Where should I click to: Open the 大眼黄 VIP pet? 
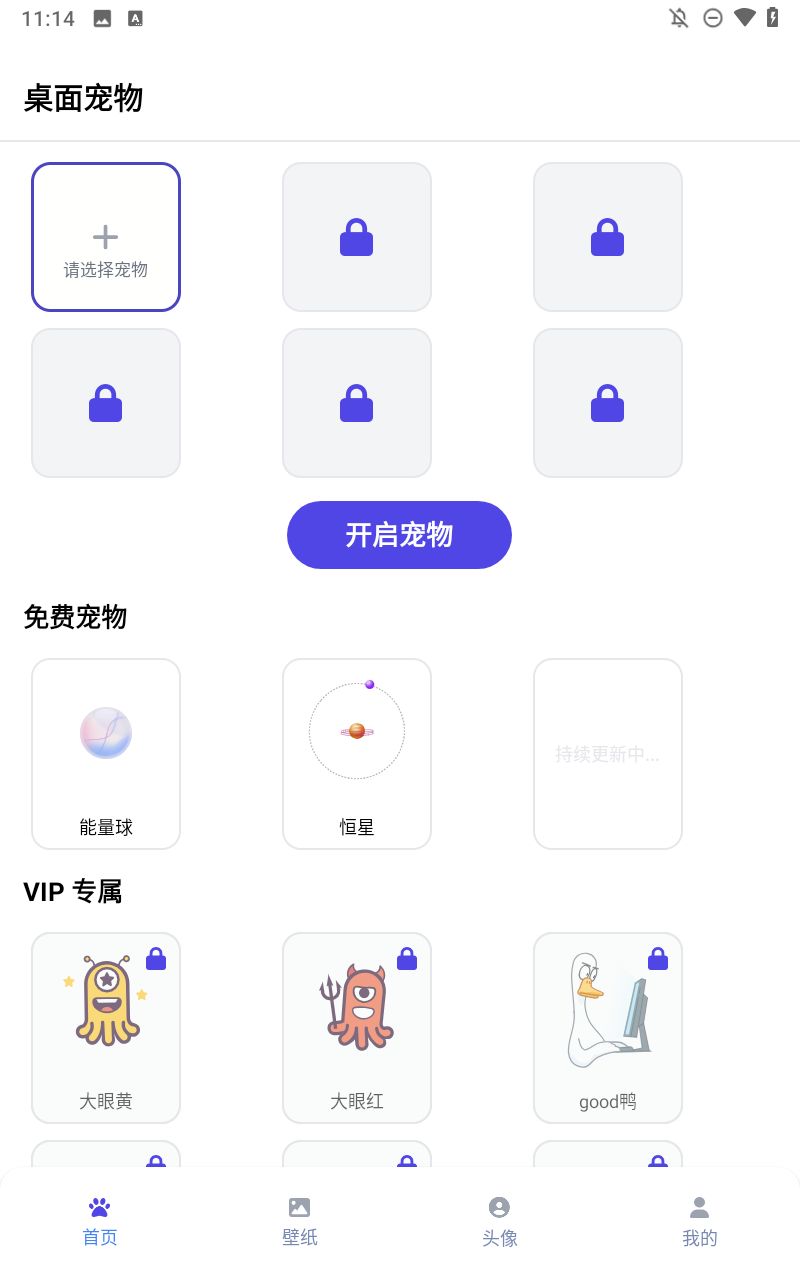click(x=106, y=1027)
